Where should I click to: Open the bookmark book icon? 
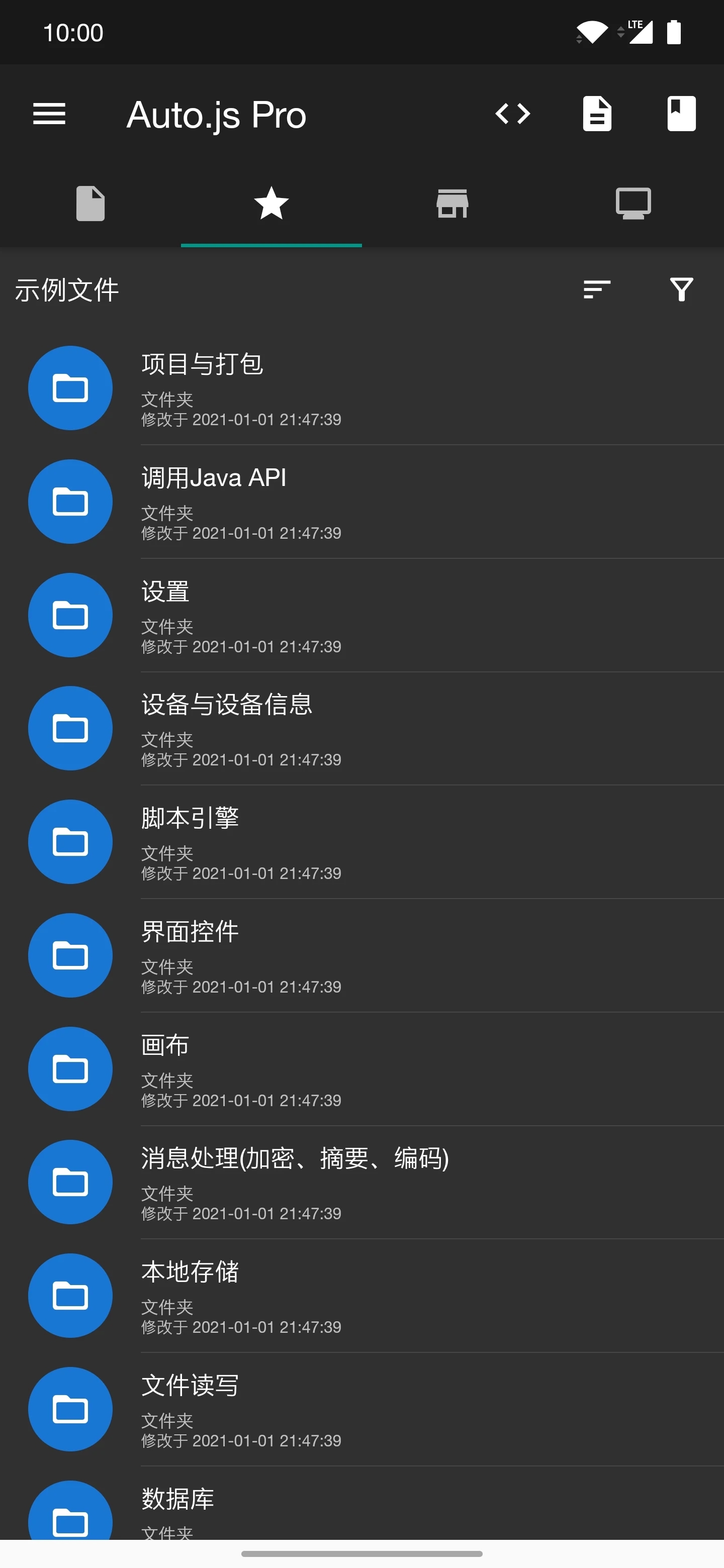681,114
